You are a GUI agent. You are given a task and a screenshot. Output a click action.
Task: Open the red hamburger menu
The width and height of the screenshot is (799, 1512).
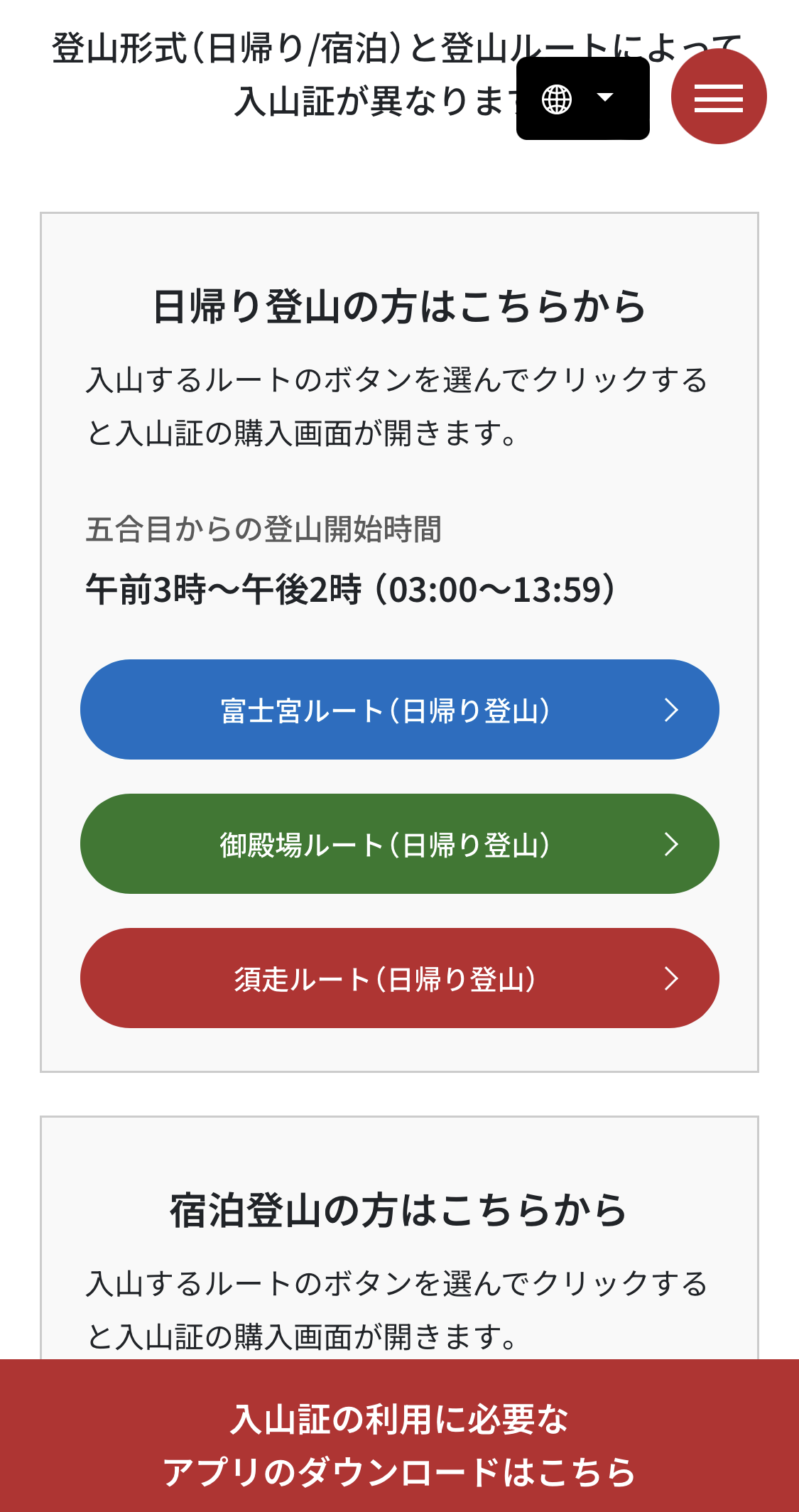[x=719, y=97]
